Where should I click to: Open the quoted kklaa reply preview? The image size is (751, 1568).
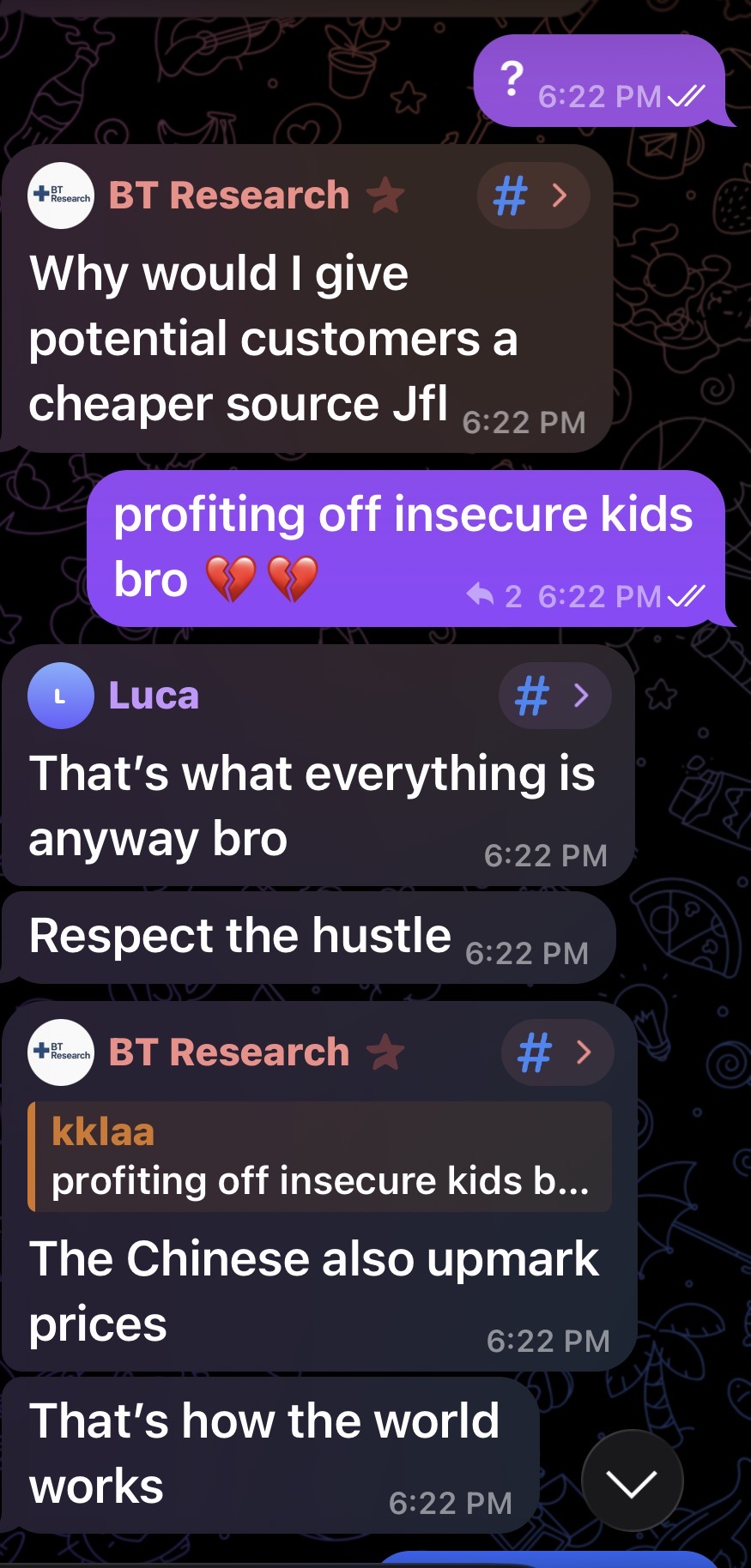tap(319, 1156)
